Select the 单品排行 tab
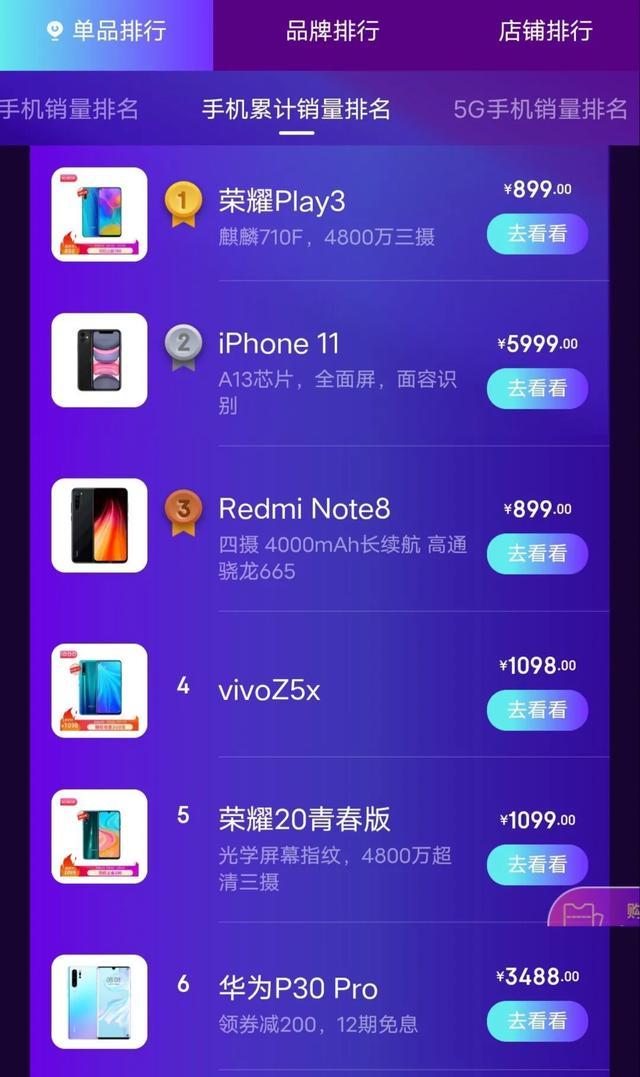 point(107,31)
